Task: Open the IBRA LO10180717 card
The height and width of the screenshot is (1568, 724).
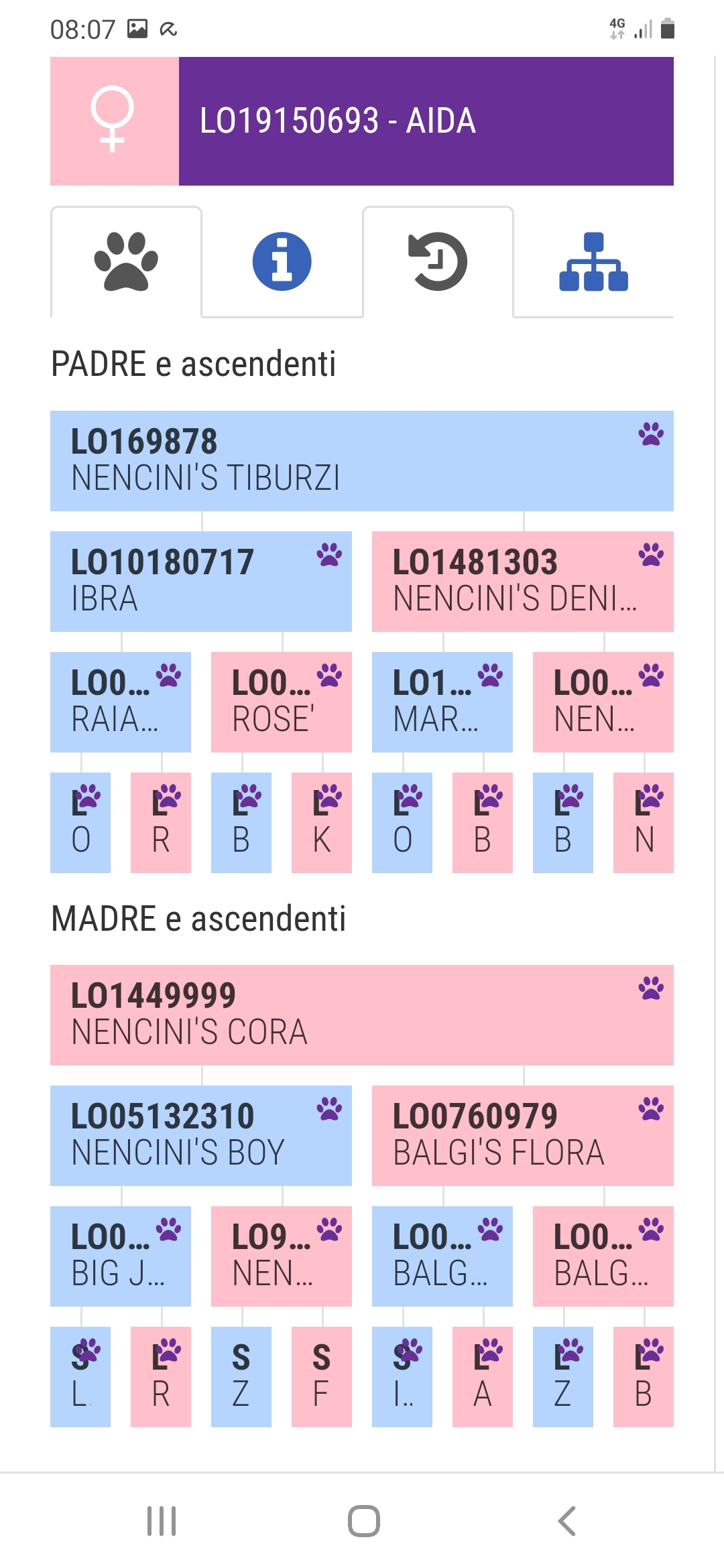Action: [201, 582]
